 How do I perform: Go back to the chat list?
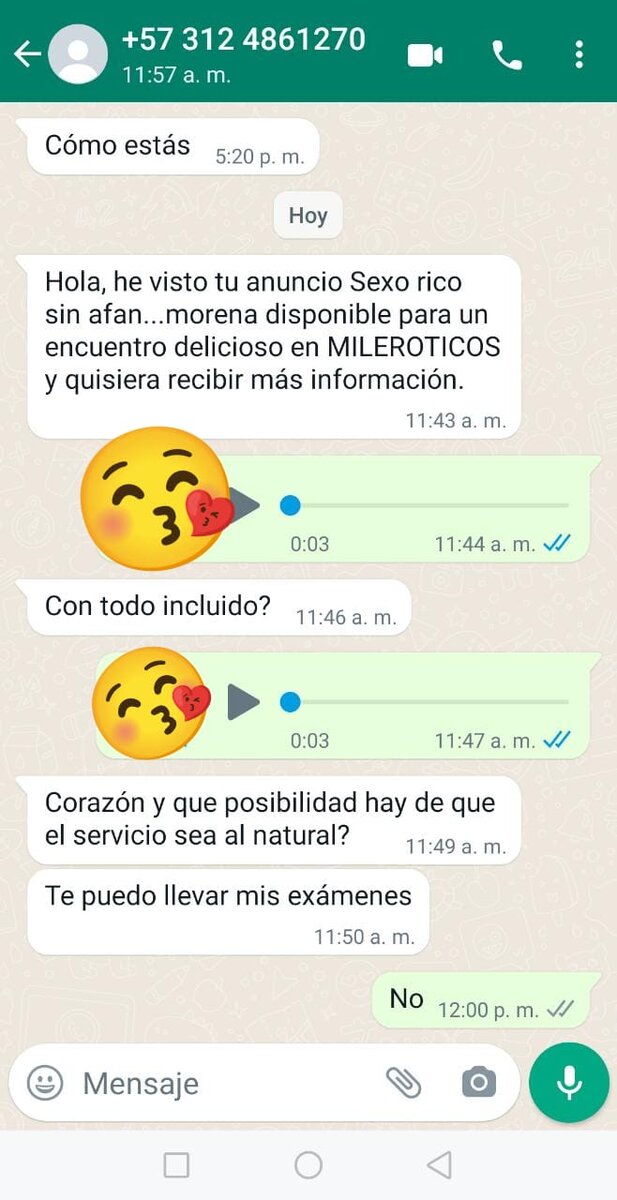click(x=28, y=54)
